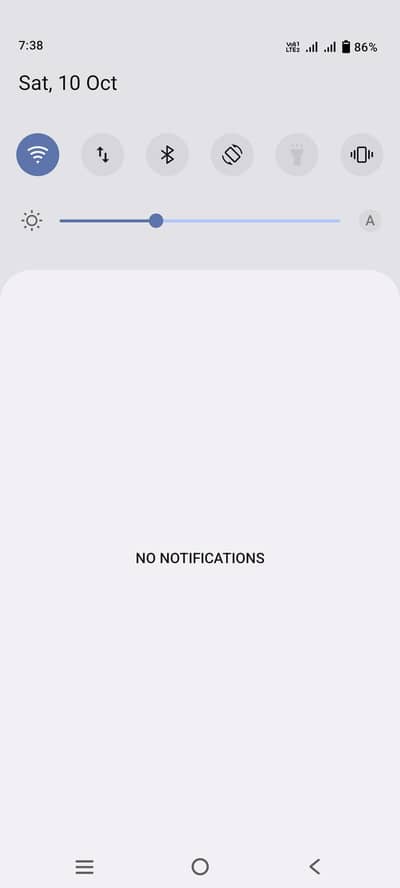Viewport: 400px width, 888px height.
Task: Switch on the flashlight
Action: [297, 155]
